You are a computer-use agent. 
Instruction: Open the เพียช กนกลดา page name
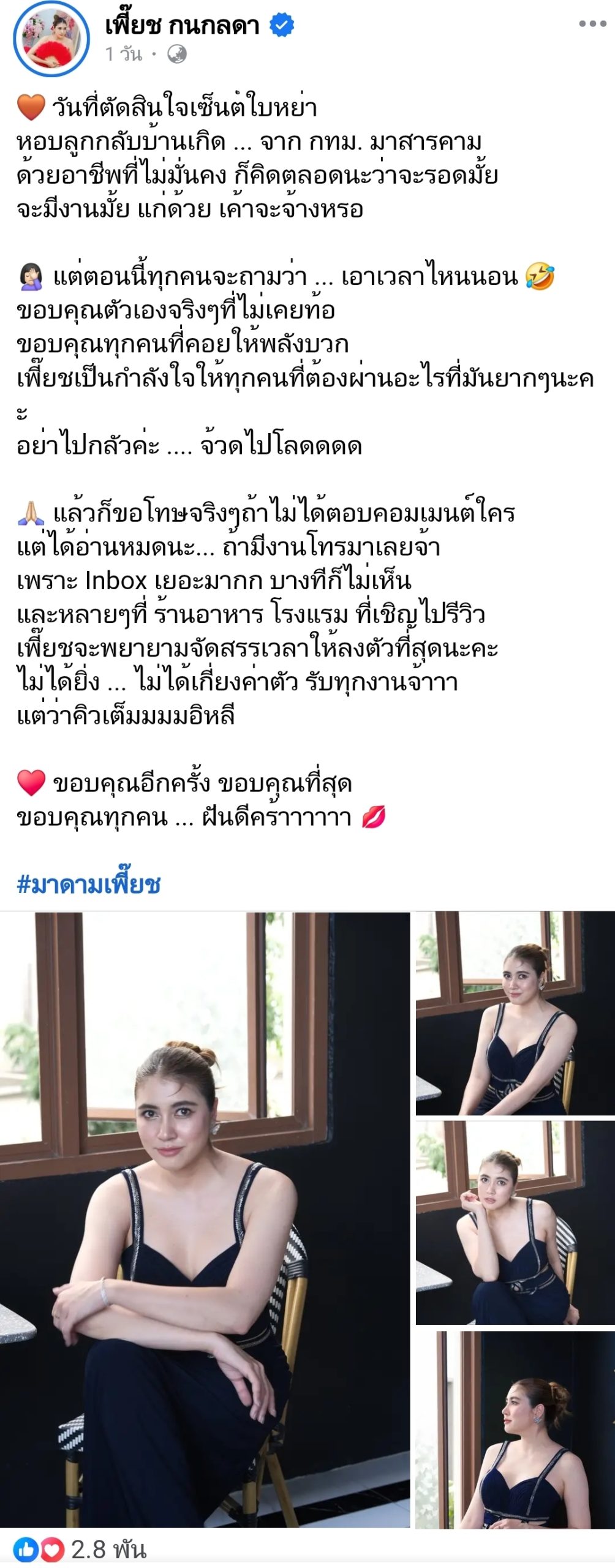(182, 25)
